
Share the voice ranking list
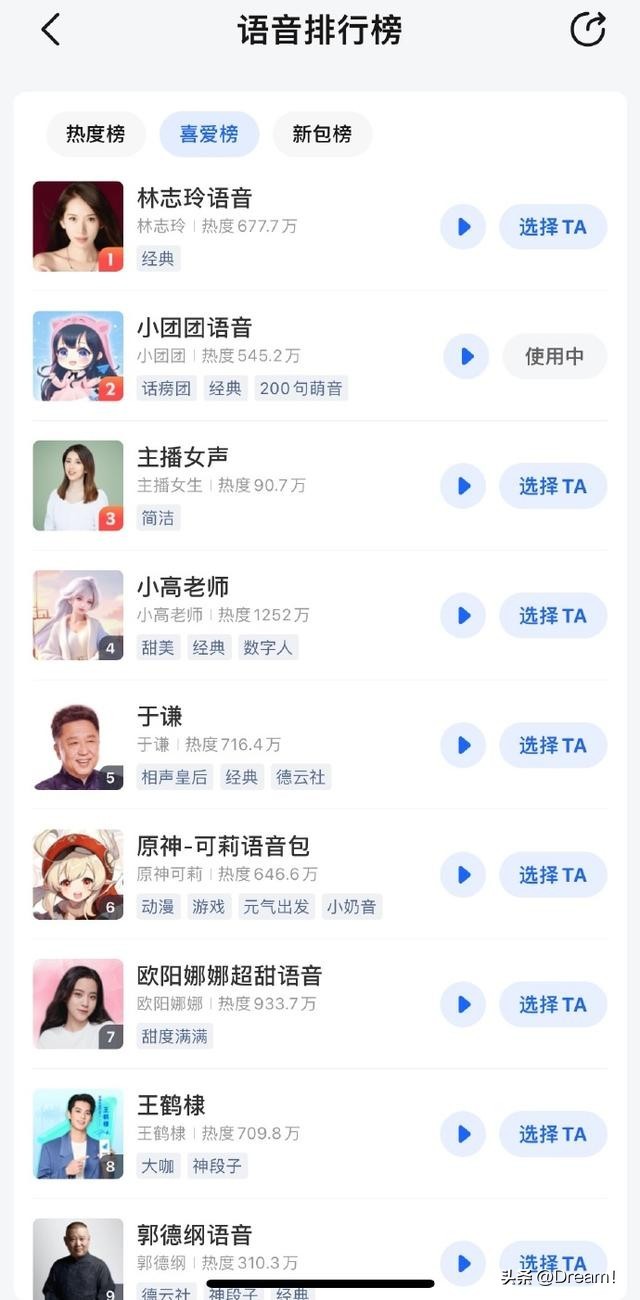coord(587,30)
